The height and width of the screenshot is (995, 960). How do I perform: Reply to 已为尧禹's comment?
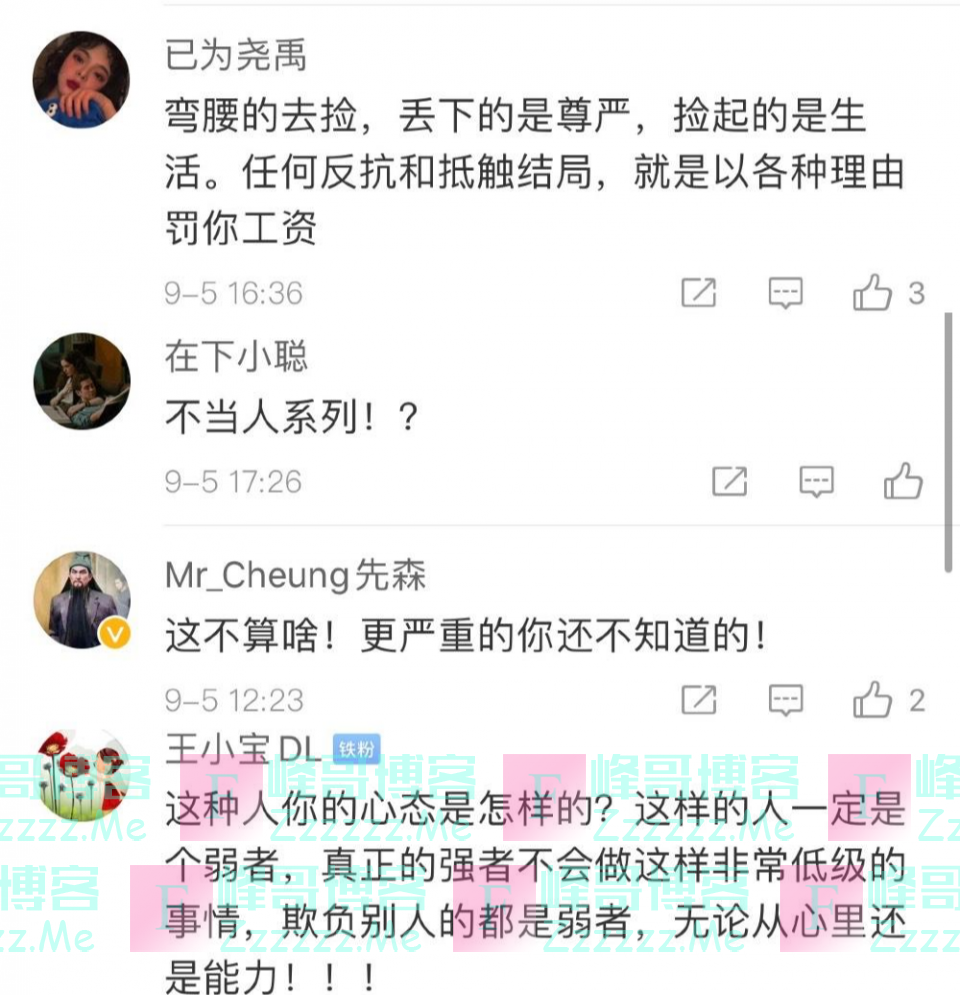(x=786, y=293)
